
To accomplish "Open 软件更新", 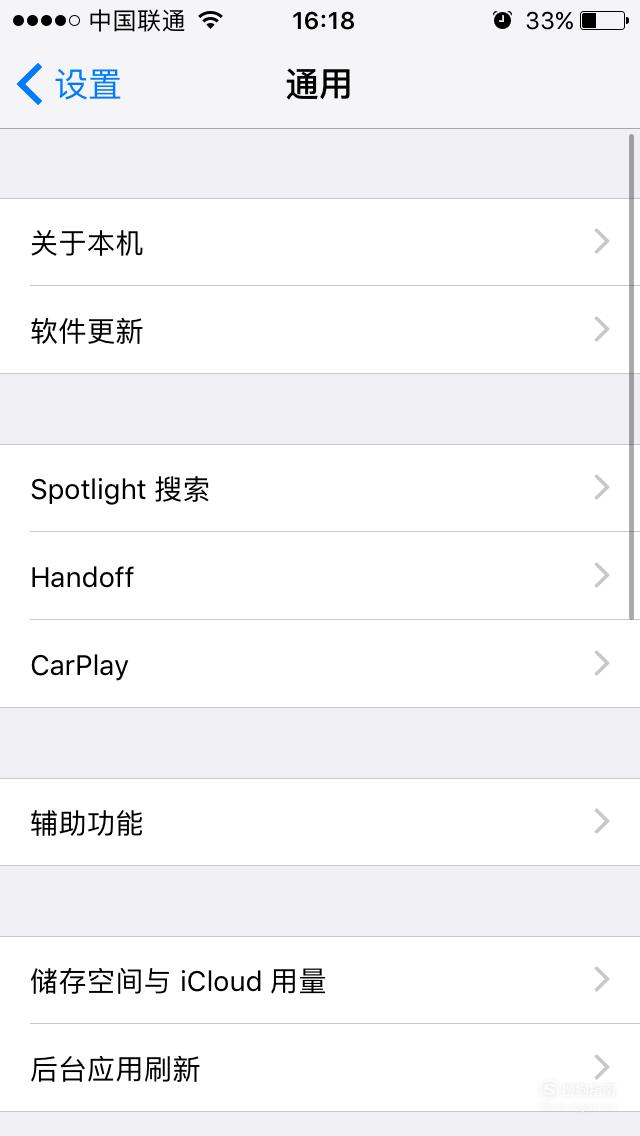I will (x=320, y=330).
